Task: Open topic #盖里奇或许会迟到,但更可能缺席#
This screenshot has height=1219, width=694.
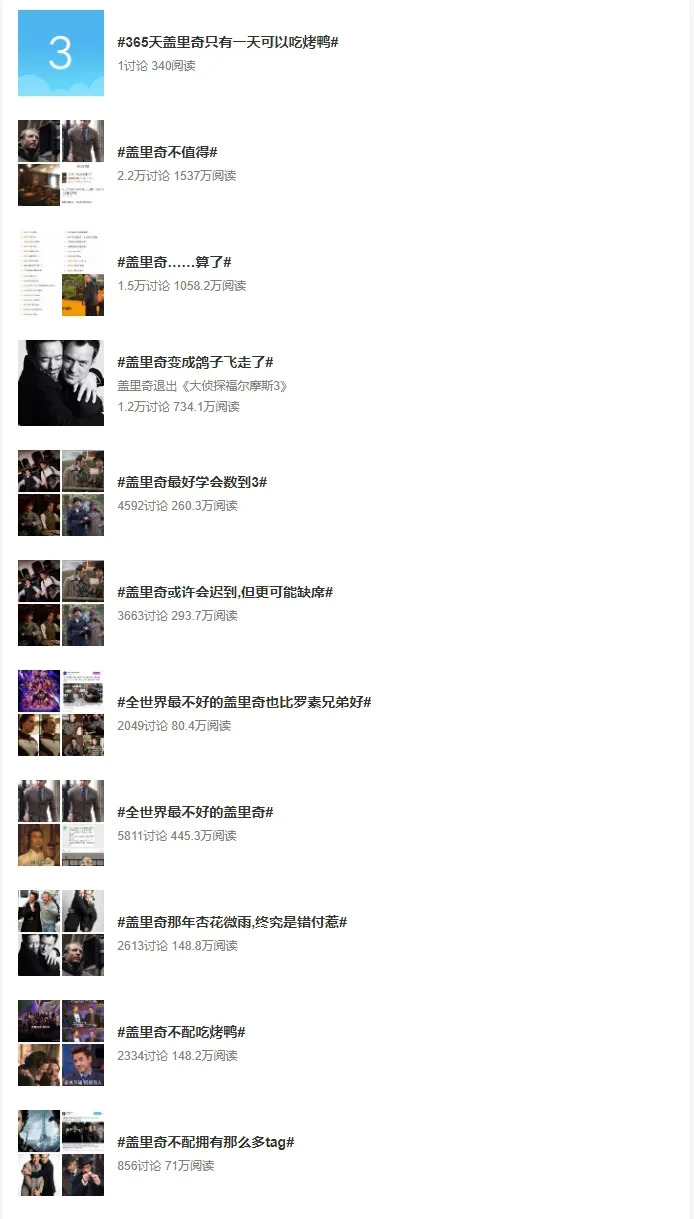Action: click(225, 592)
